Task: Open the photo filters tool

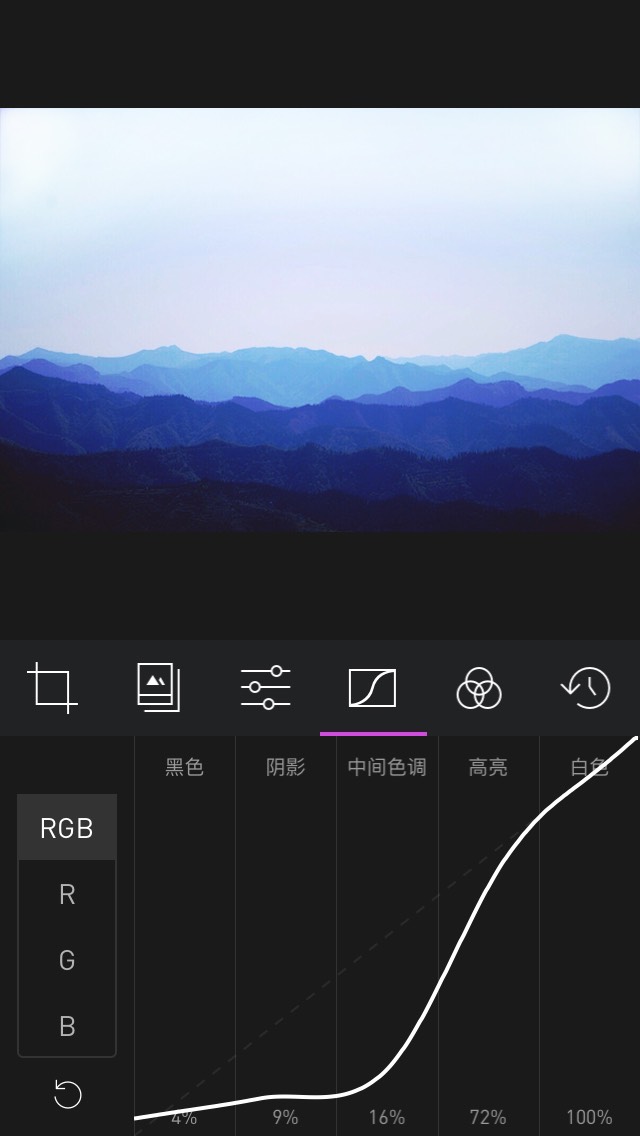Action: pyautogui.click(x=159, y=688)
